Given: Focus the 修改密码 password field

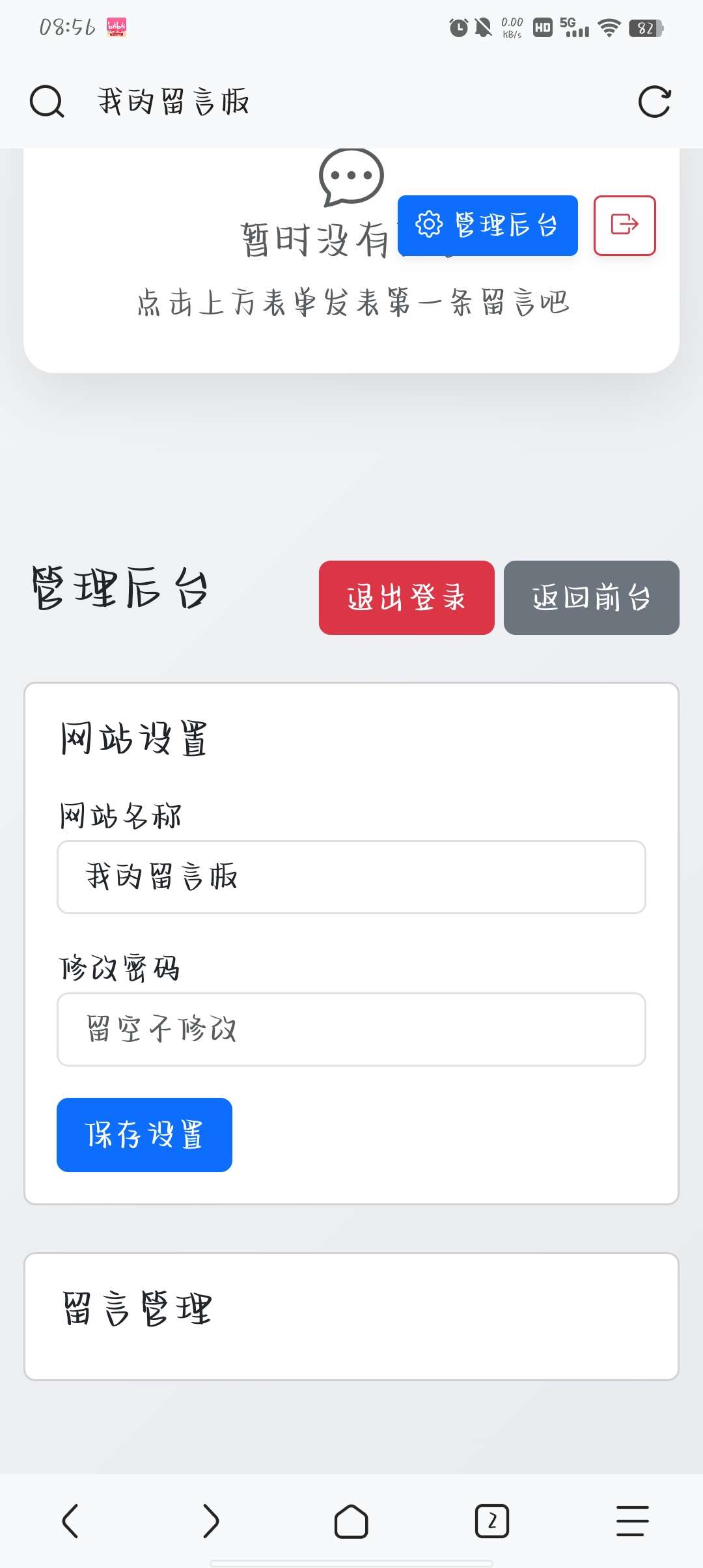Looking at the screenshot, I should click(x=351, y=1029).
